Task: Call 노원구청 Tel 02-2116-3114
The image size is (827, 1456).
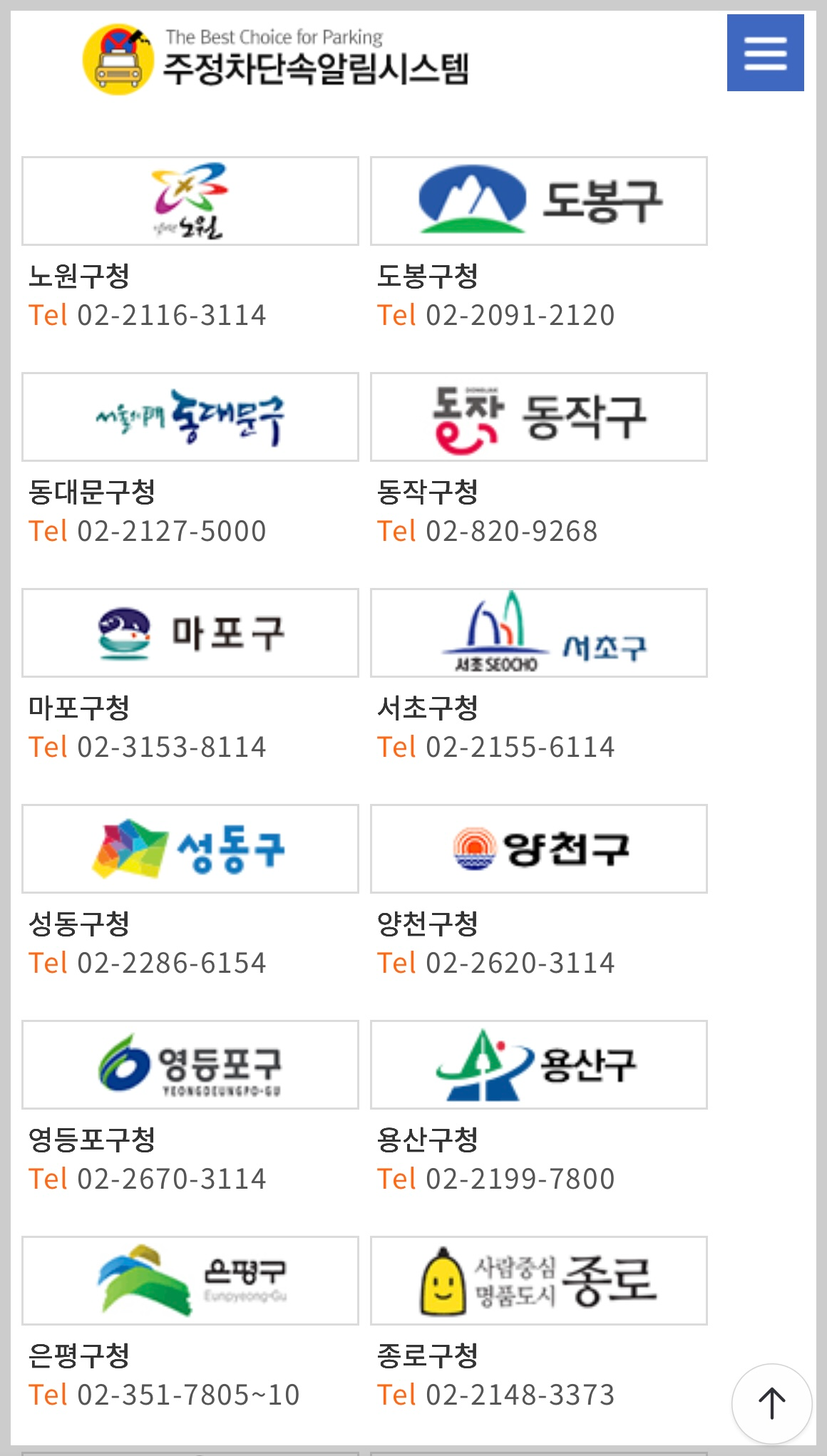Action: coord(147,314)
